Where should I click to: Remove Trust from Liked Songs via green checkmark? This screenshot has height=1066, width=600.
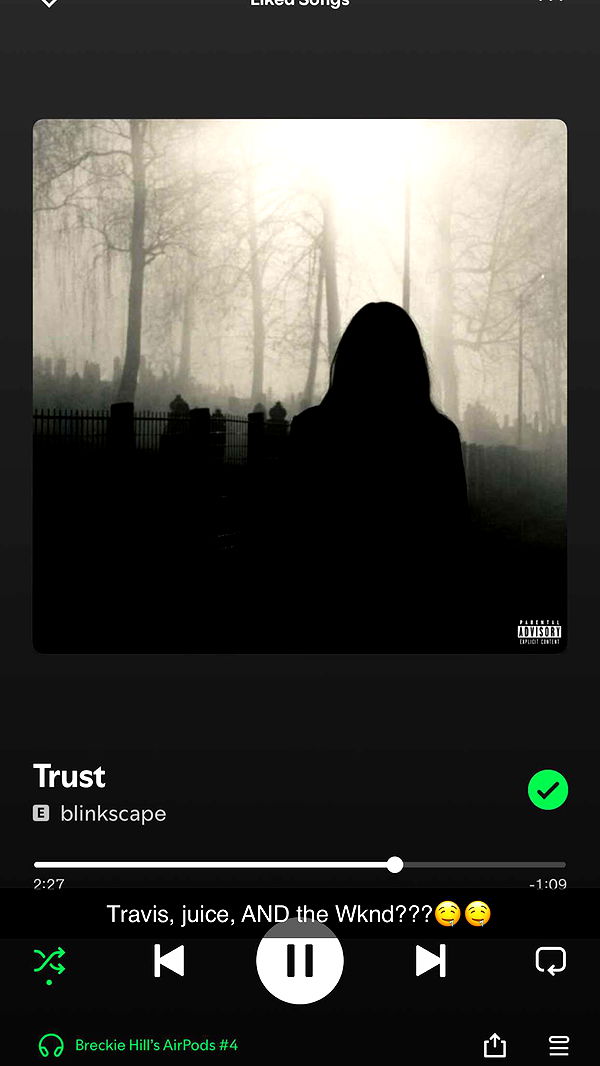[x=548, y=790]
